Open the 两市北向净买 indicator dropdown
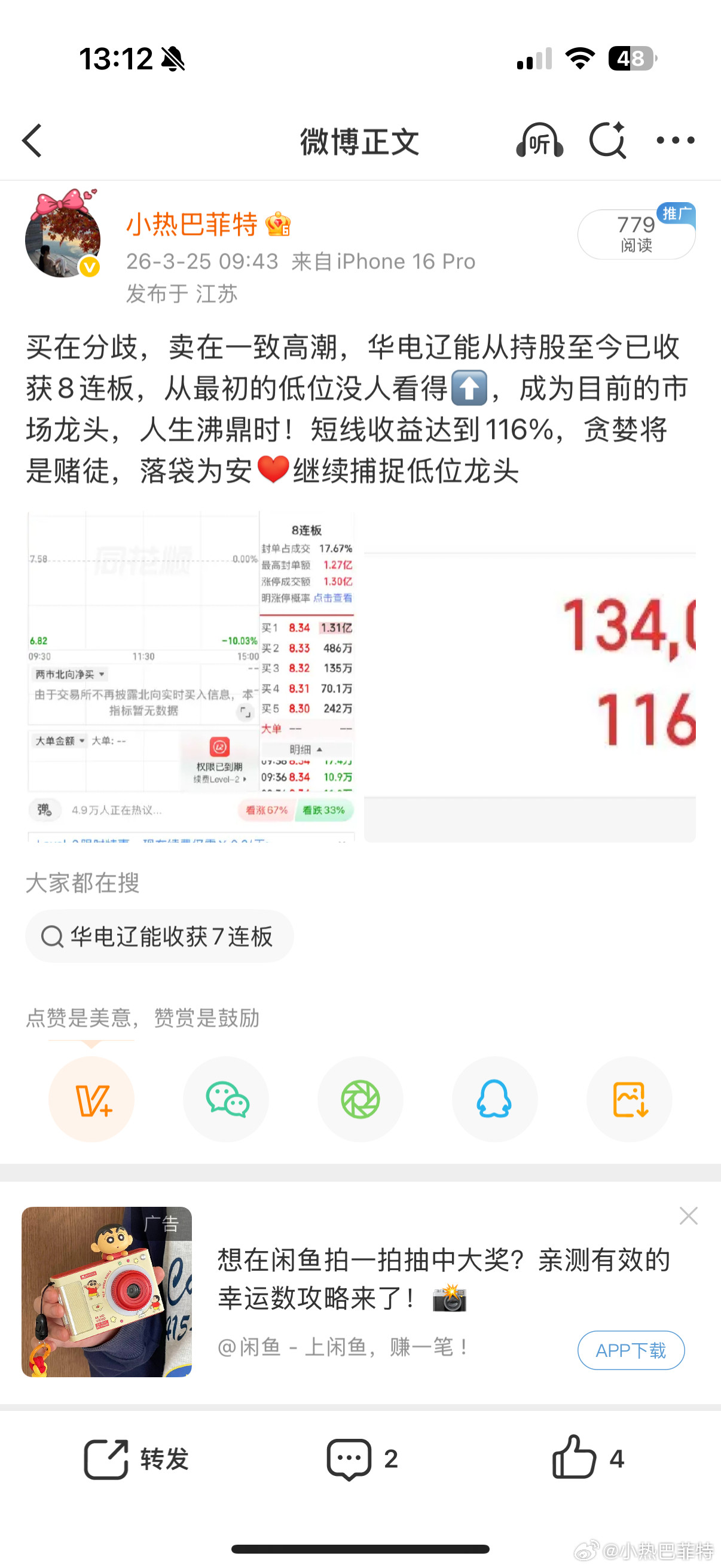This screenshot has width=721, height=1568. point(69,675)
